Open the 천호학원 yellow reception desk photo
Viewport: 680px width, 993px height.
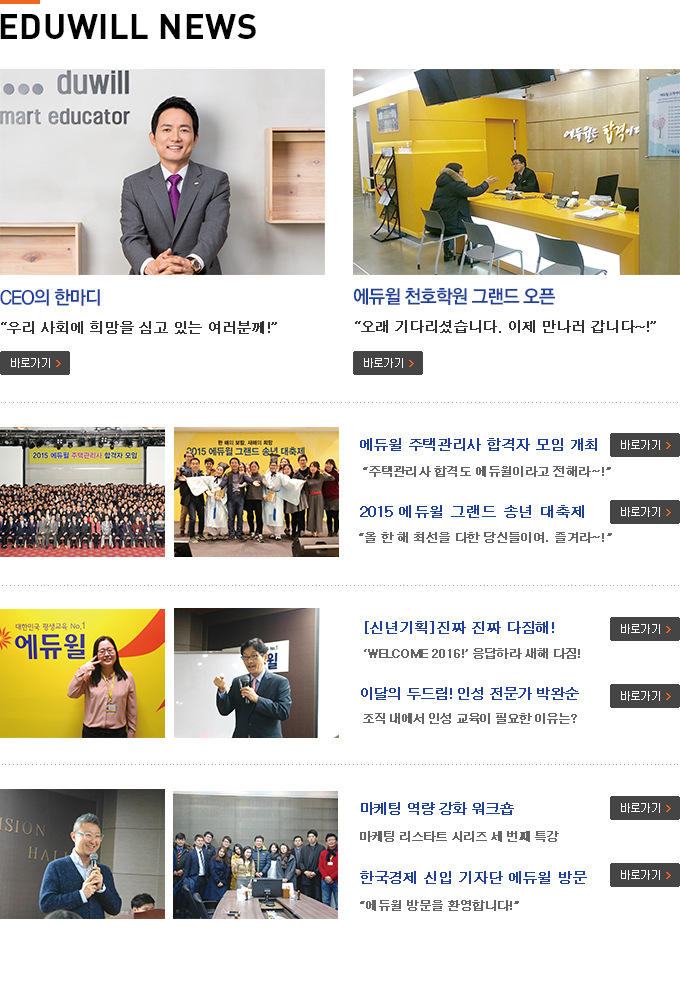516,172
